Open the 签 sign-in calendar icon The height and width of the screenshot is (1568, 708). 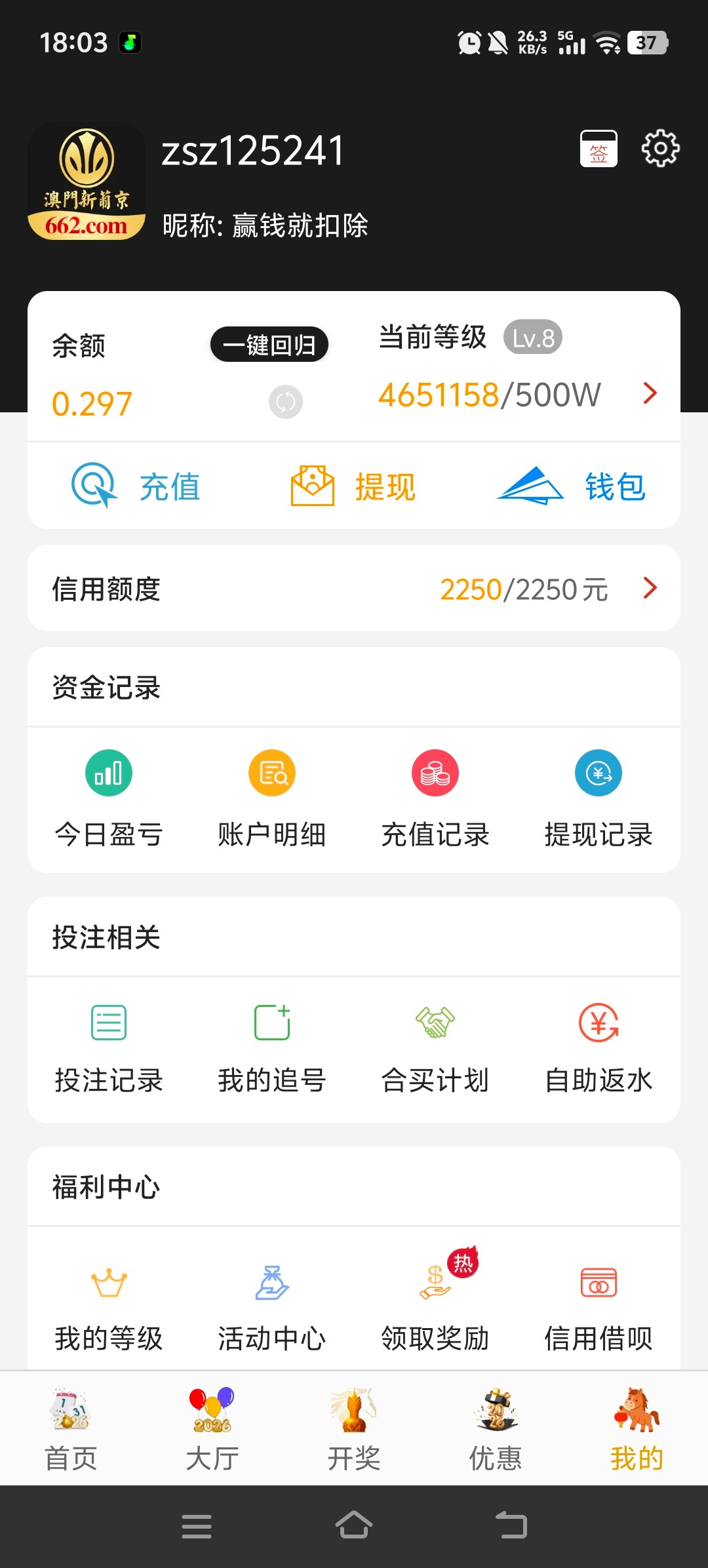pyautogui.click(x=599, y=147)
